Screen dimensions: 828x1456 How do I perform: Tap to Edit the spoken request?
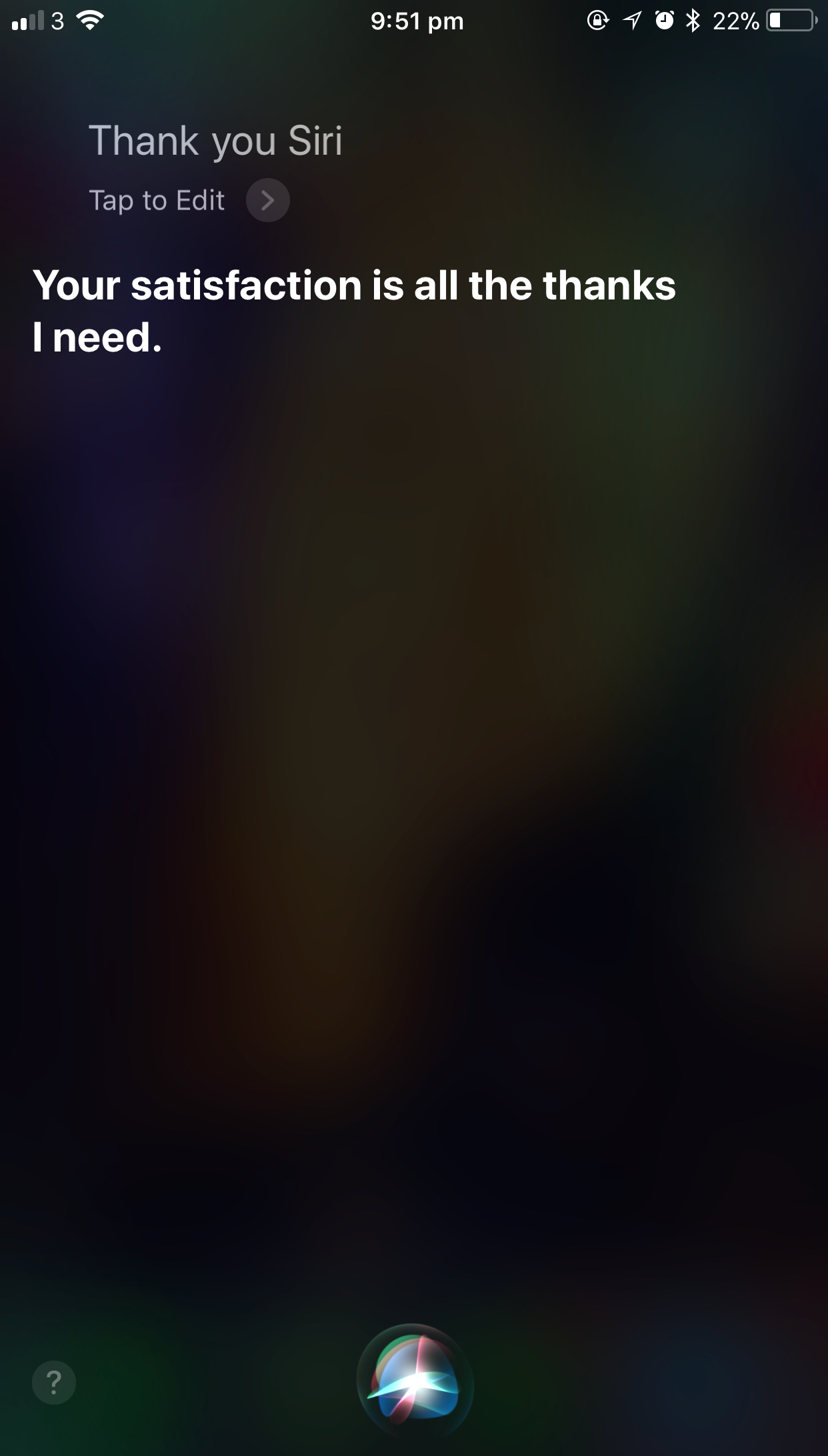pyautogui.click(x=189, y=200)
